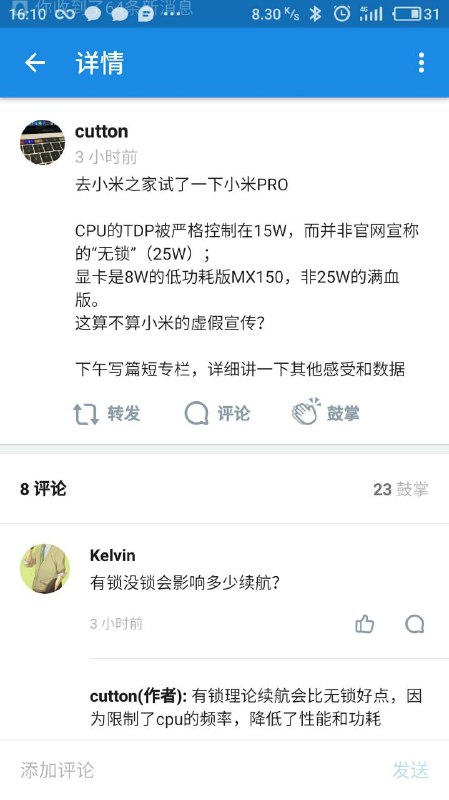449x800 pixels.
Task: Applaud the post with 鼓掌
Action: (x=326, y=412)
